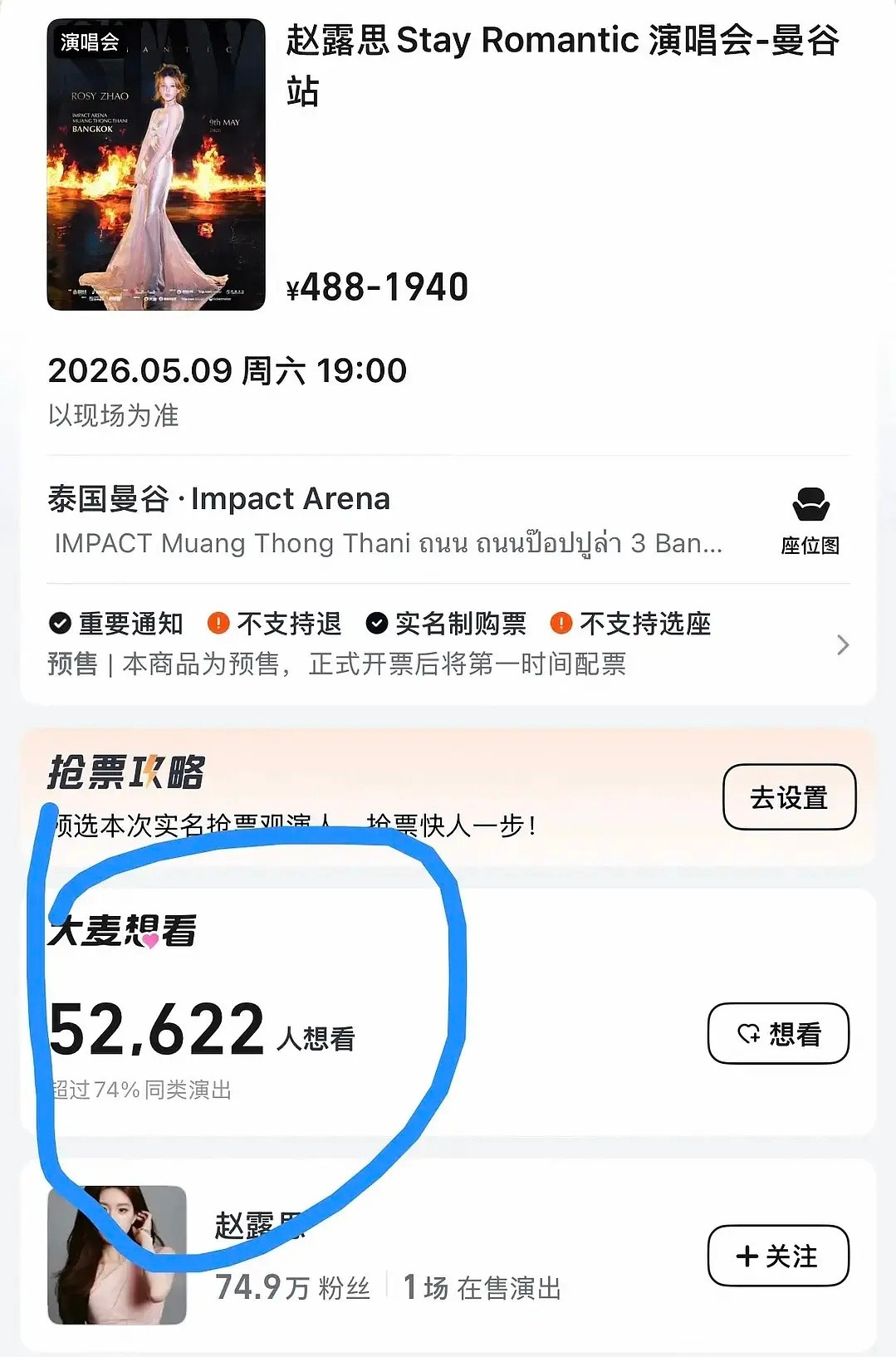Click the checkmark icon beside 实名制购票
The width and height of the screenshot is (896, 1357).
coord(378,625)
